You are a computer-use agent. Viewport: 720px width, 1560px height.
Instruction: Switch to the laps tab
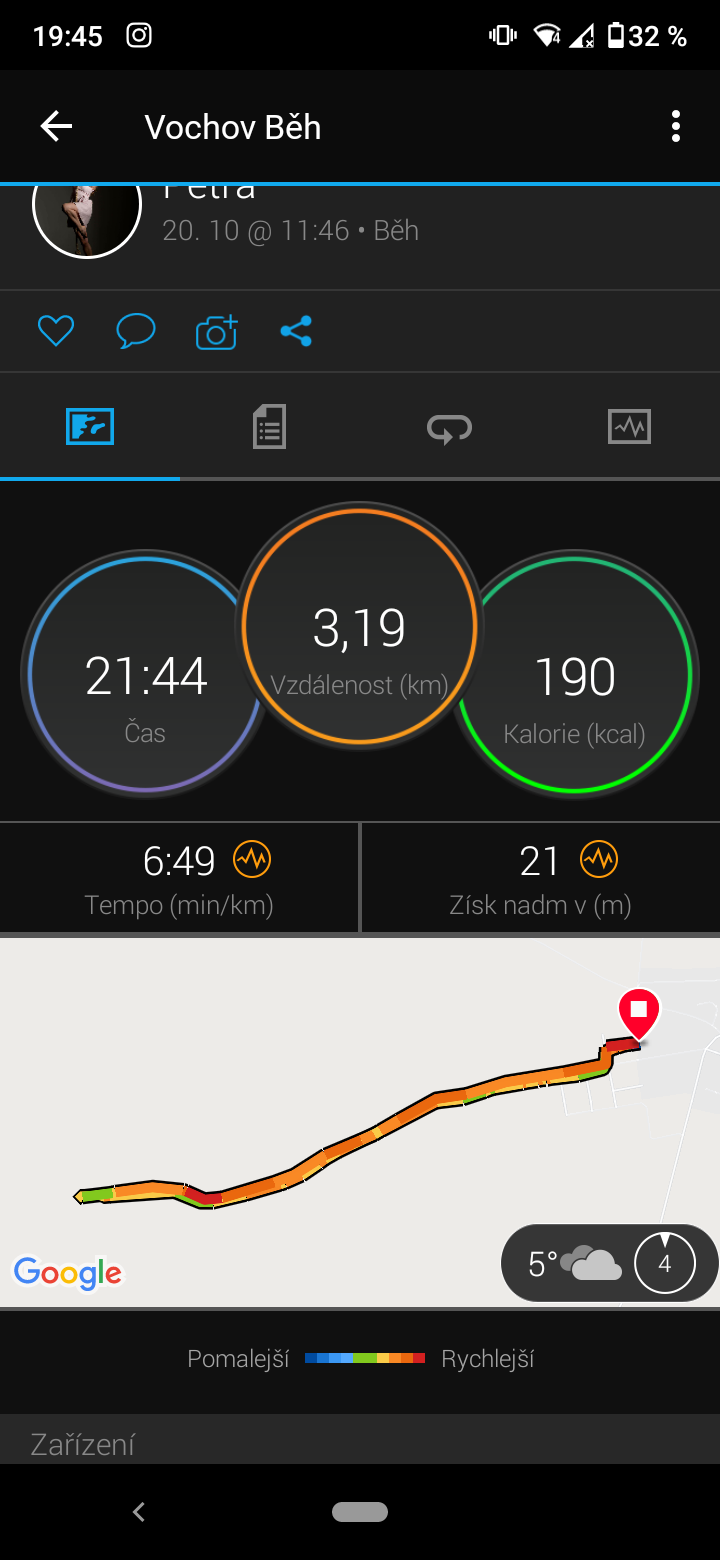coord(449,428)
